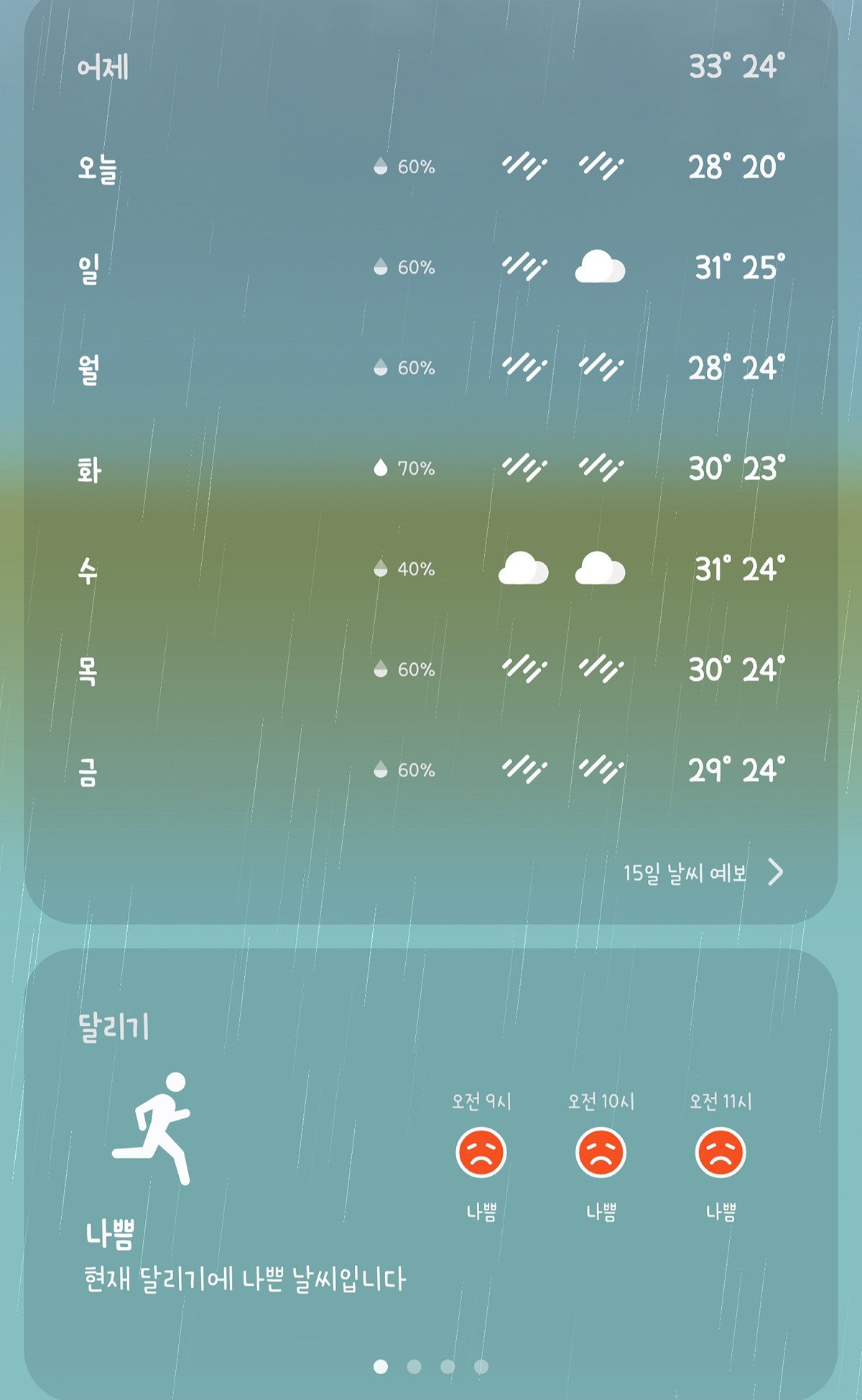The image size is (862, 1400).
Task: Open the 화 (Tuesday) forecast row
Action: (431, 468)
